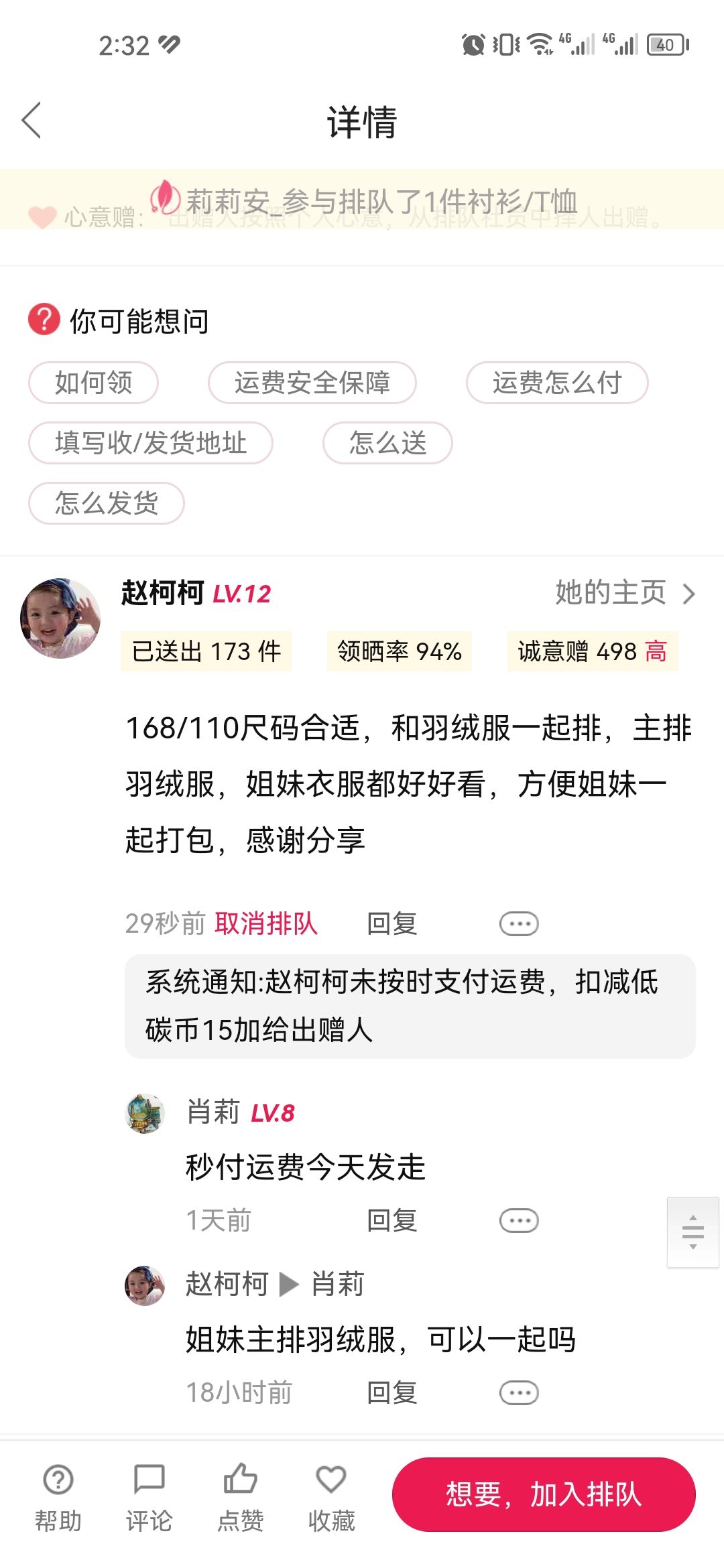
Task: Reply to 肖莉's comment from 1天前
Action: pyautogui.click(x=392, y=1220)
